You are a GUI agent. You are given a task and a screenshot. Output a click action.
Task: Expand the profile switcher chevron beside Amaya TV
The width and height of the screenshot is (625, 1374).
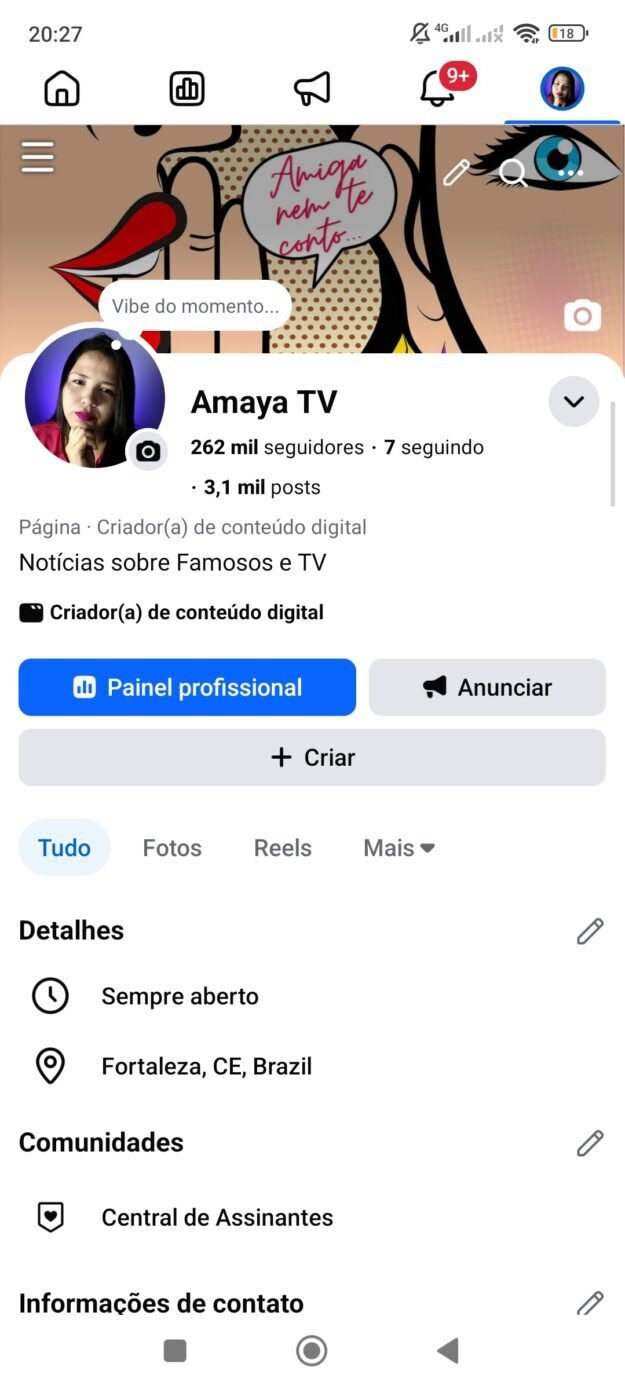574,402
